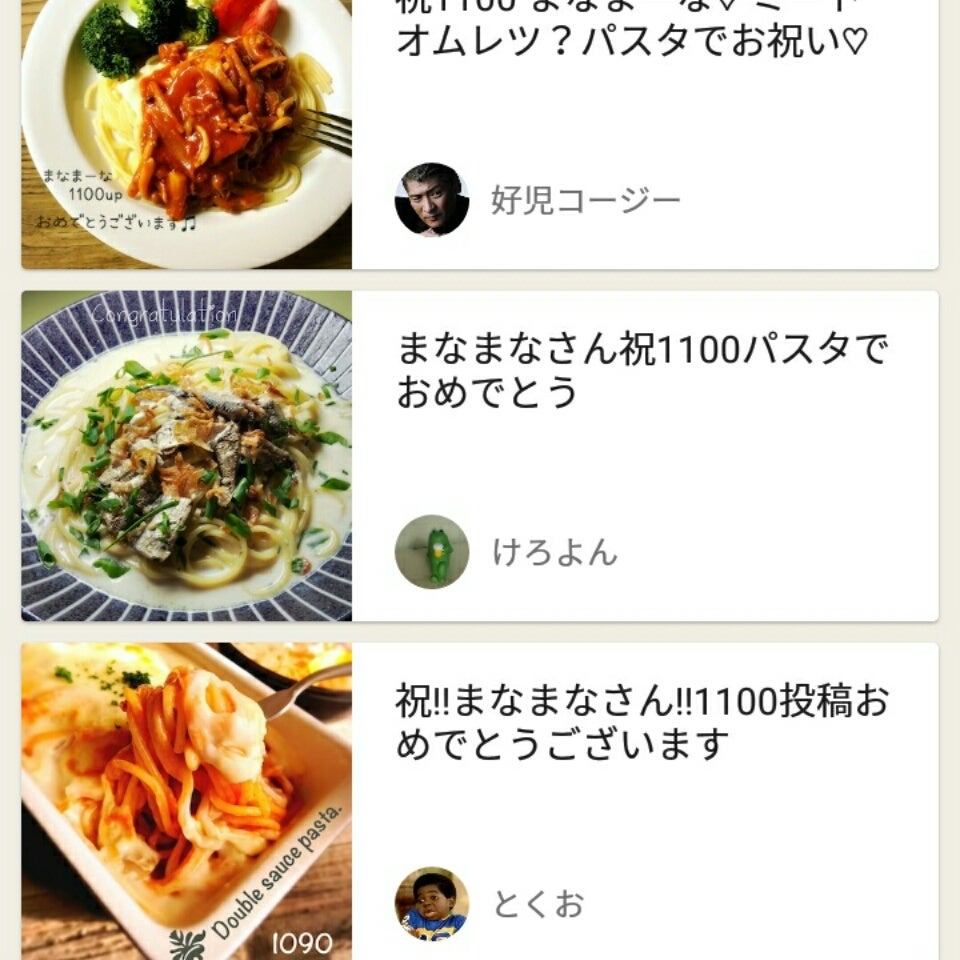Open the 祝!!まなまなさん!!1100投稿 post card
The image size is (960, 960).
tap(642, 722)
